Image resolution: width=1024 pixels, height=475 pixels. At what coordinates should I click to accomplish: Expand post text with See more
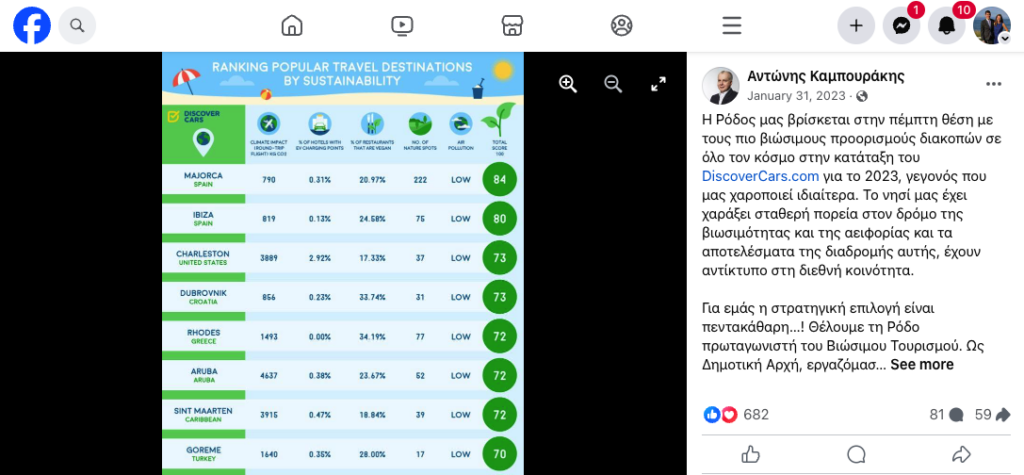(921, 364)
